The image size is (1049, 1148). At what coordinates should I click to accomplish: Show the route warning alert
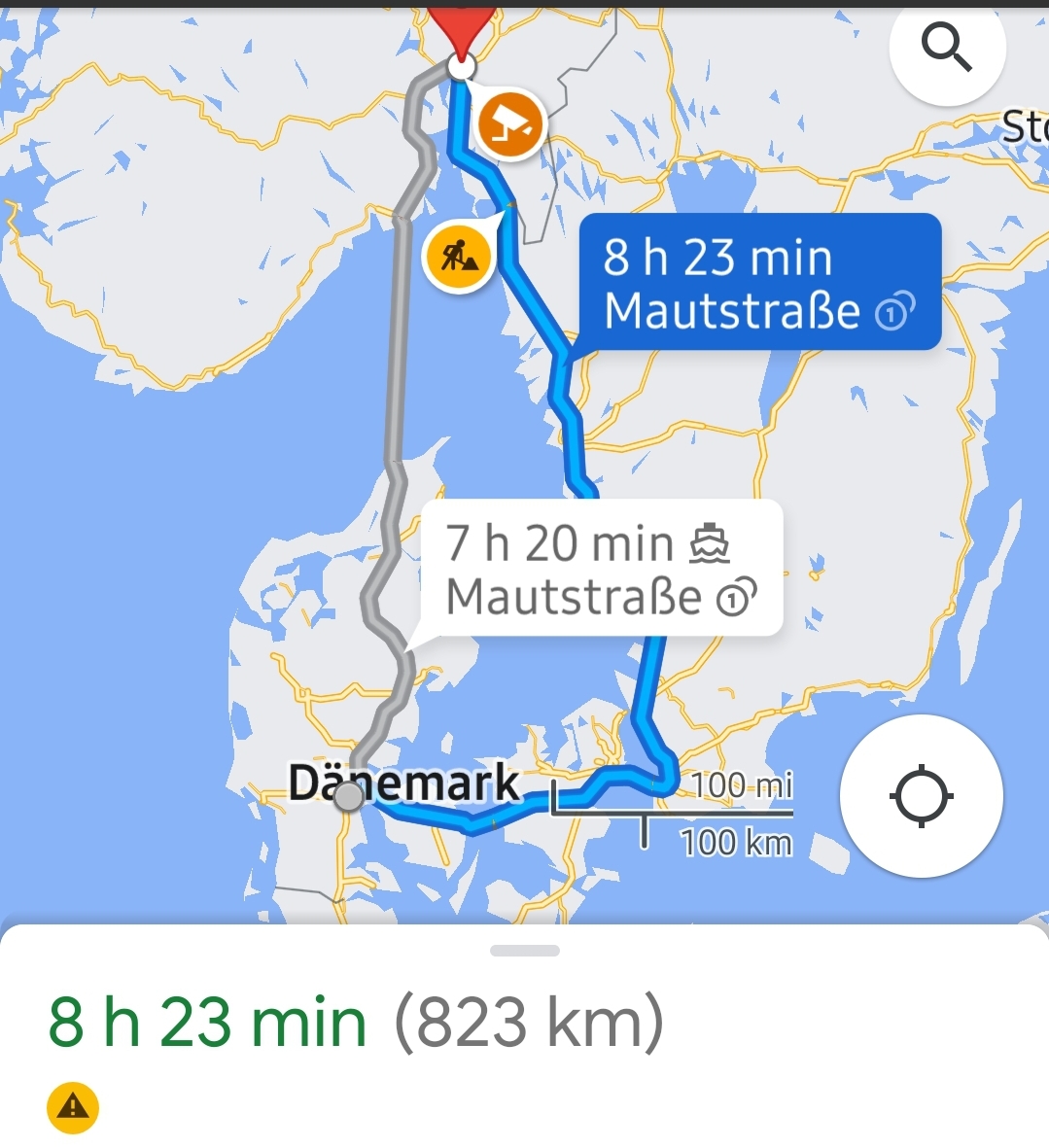point(73,1107)
